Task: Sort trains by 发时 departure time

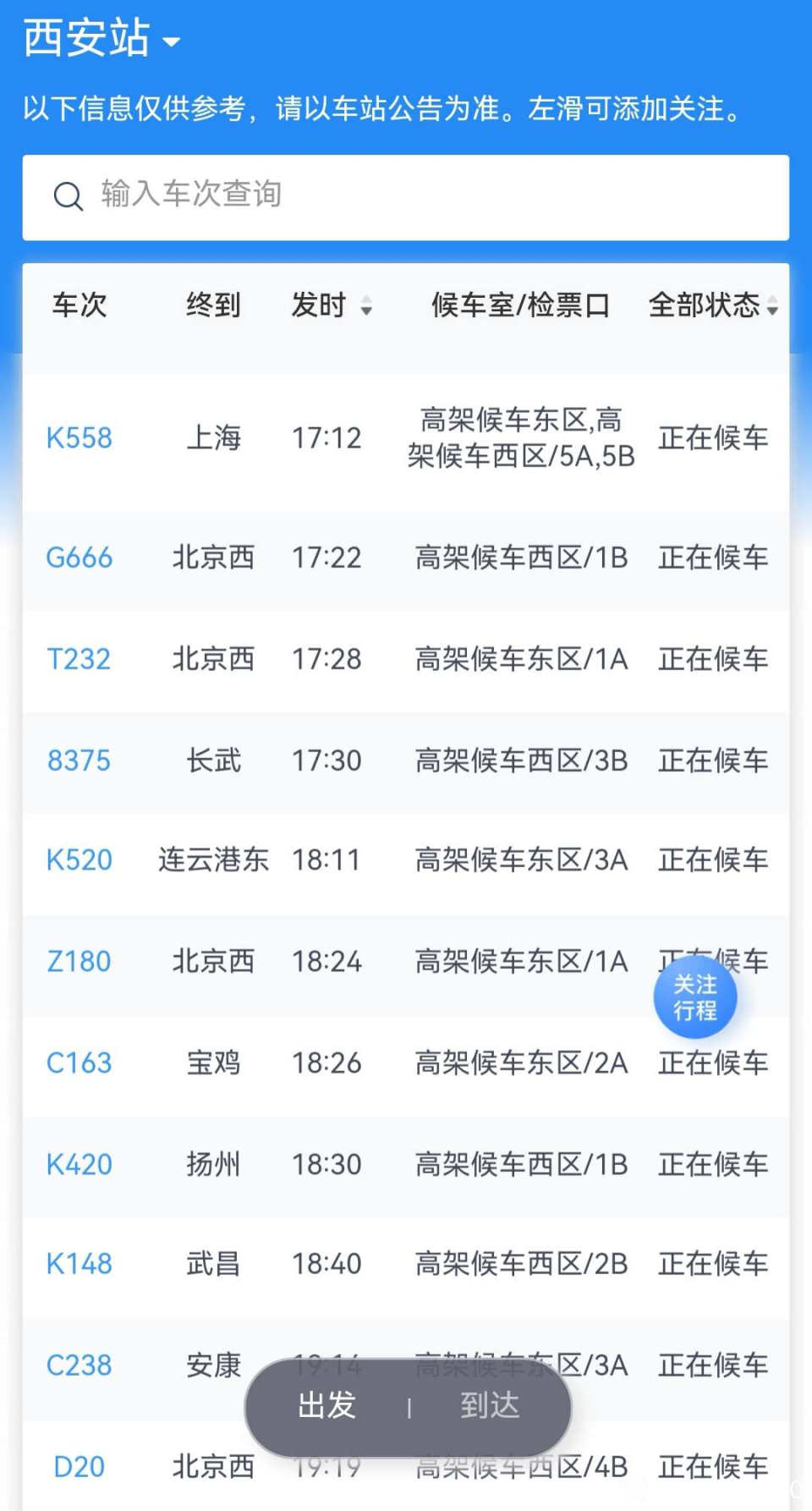Action: (x=331, y=305)
